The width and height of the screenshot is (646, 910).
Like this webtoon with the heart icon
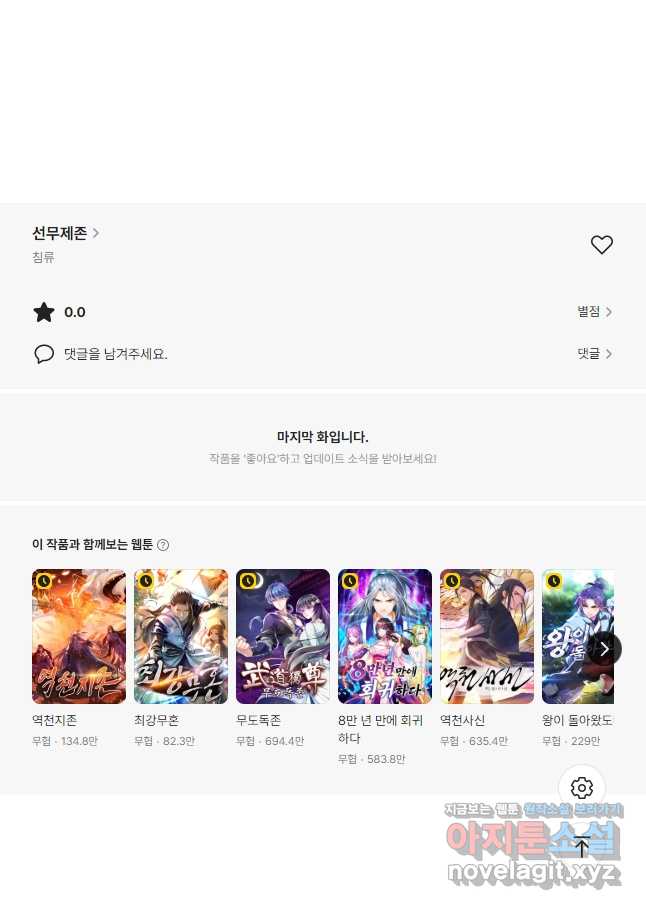(601, 245)
